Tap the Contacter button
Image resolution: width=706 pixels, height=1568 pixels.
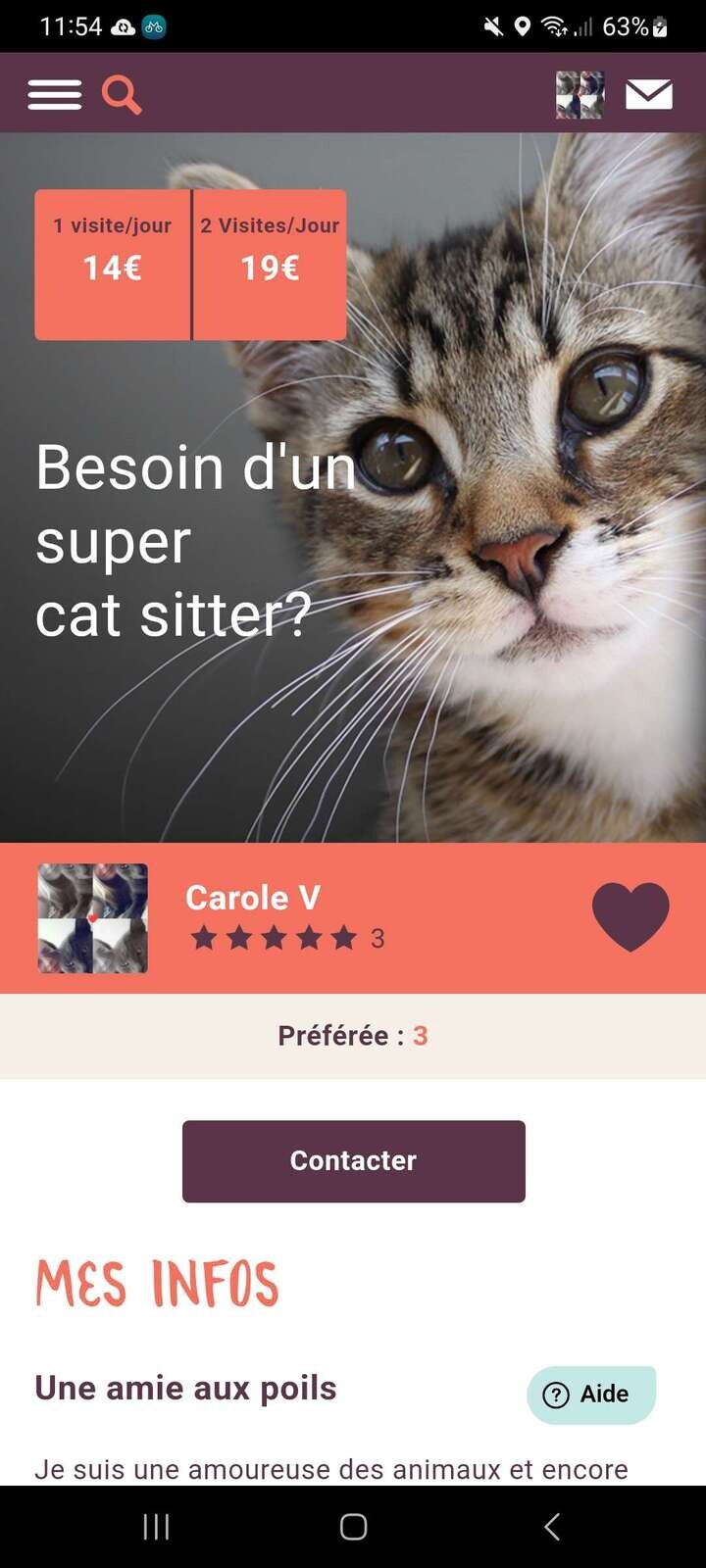click(x=353, y=1161)
